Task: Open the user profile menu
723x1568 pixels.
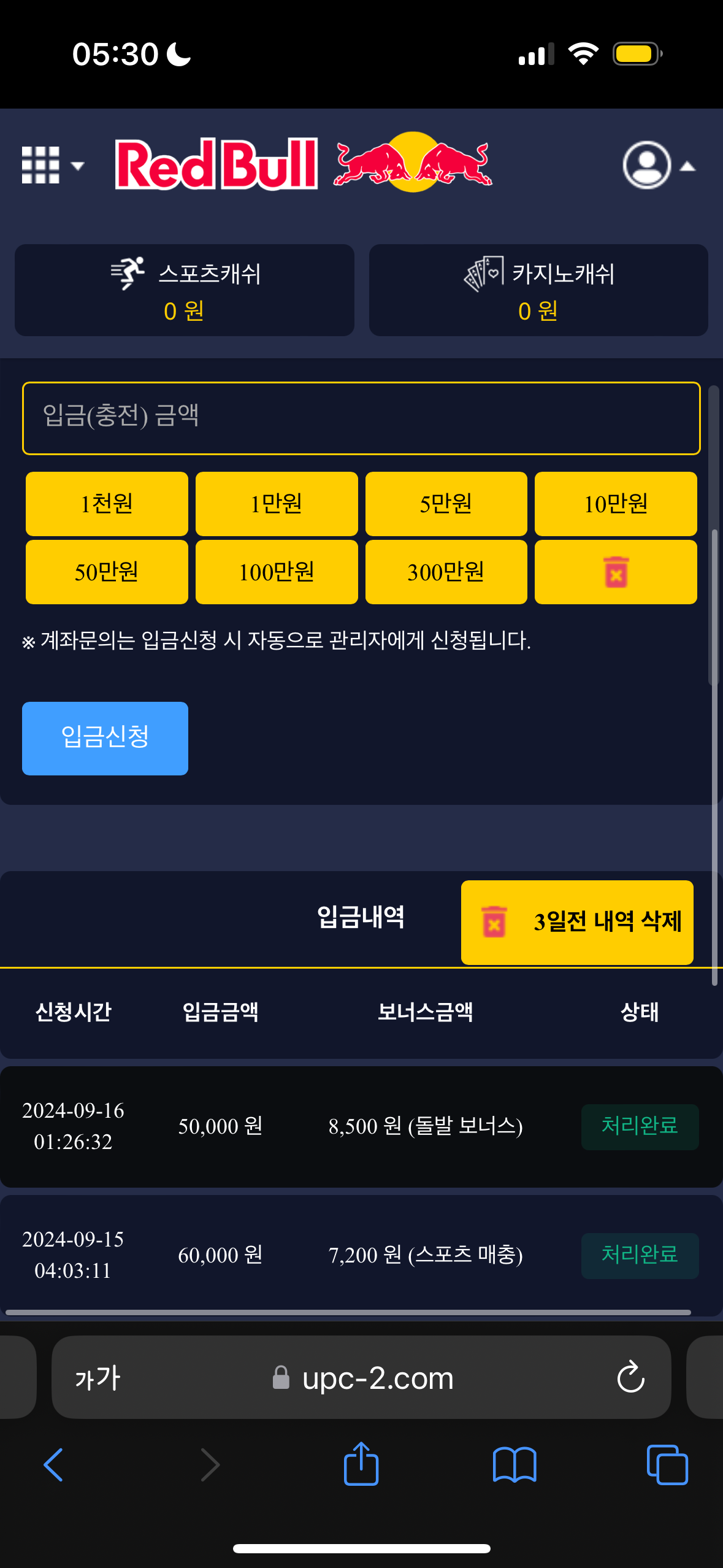Action: point(657,165)
